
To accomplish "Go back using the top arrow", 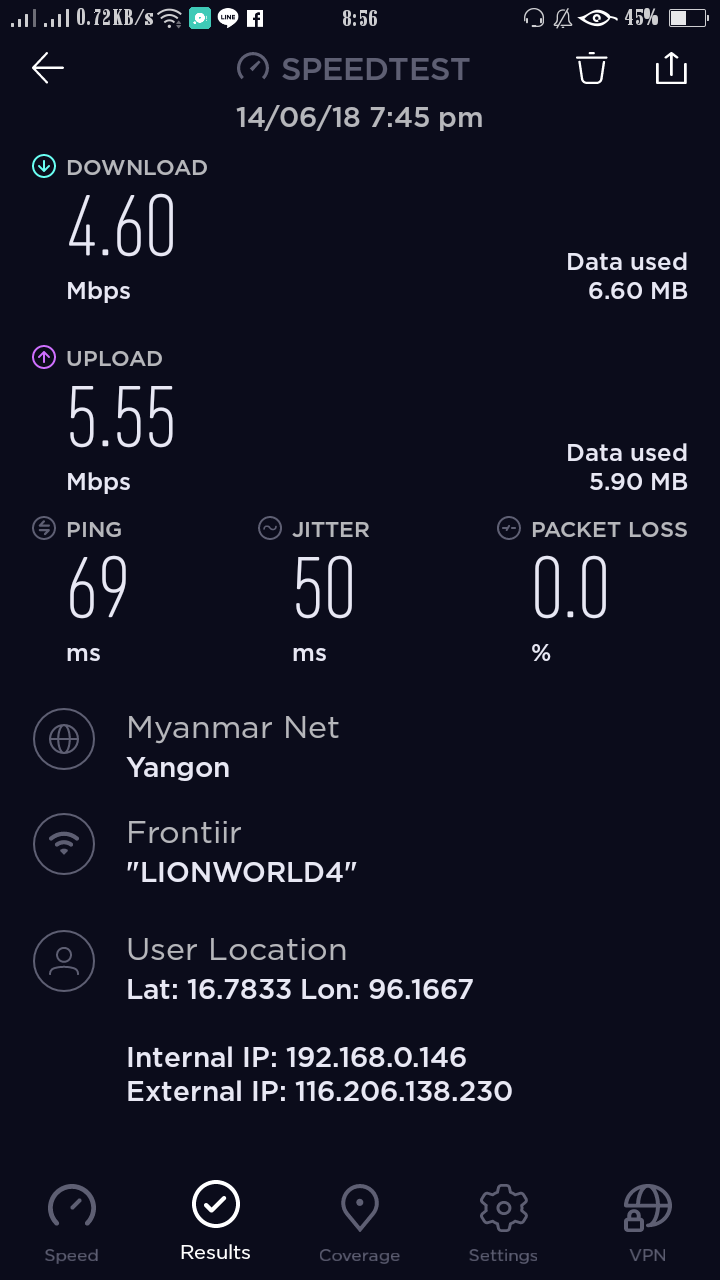I will (x=47, y=68).
